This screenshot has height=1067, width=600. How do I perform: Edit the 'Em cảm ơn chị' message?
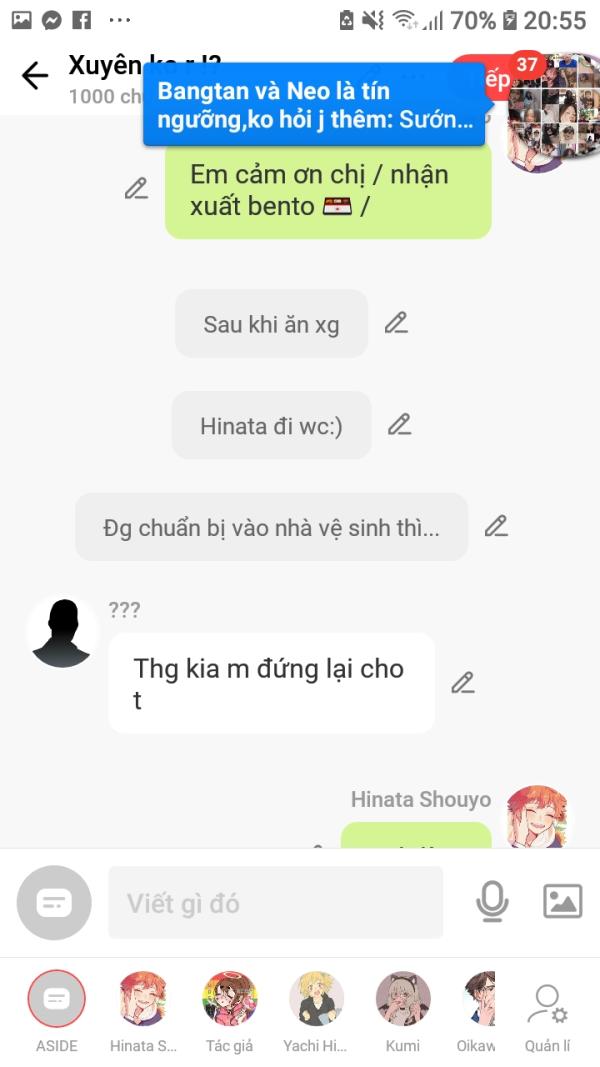pyautogui.click(x=136, y=188)
